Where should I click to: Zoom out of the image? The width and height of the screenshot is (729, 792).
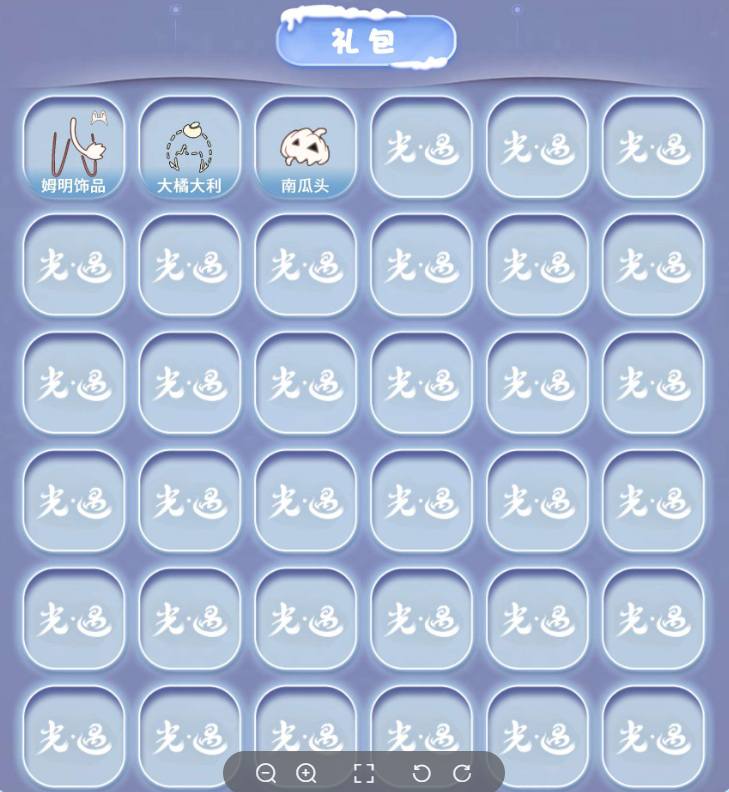(266, 773)
